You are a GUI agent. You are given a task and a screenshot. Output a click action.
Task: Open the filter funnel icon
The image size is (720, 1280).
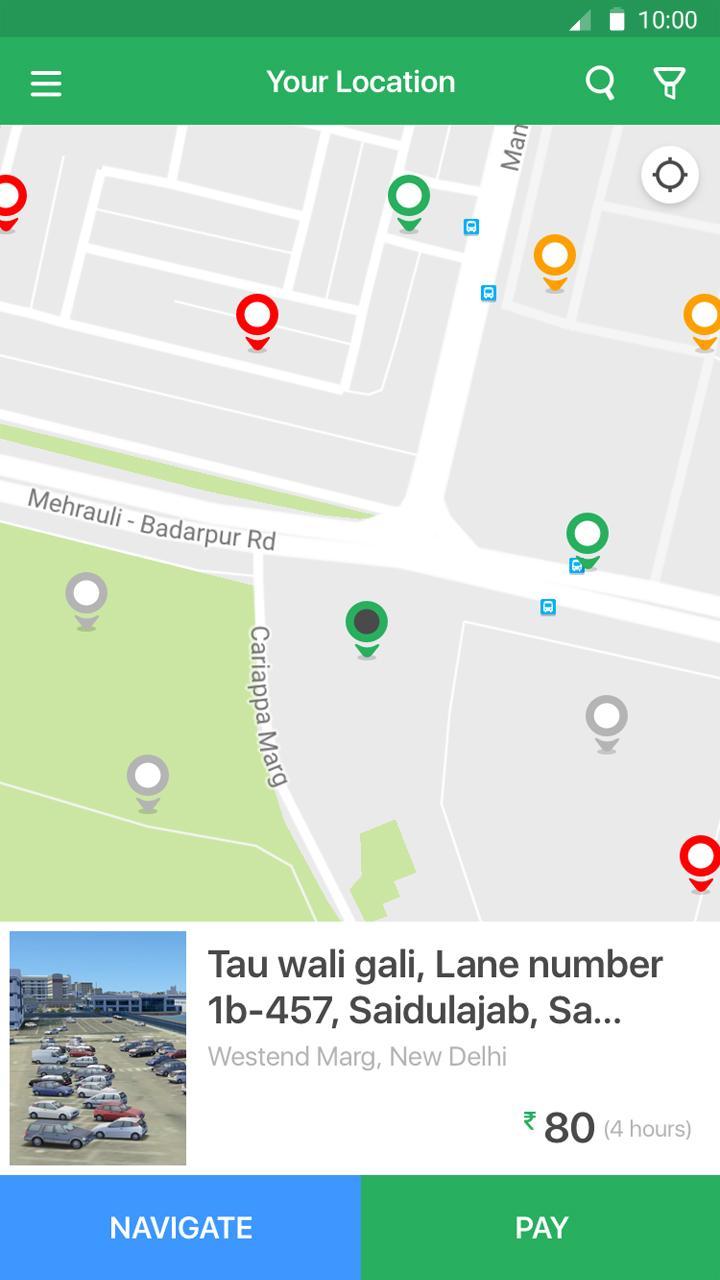[x=669, y=83]
